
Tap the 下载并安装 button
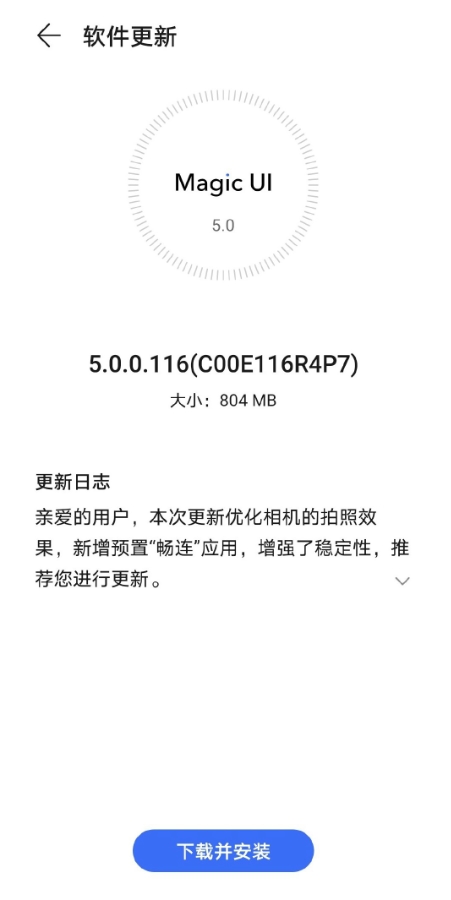coord(223,851)
